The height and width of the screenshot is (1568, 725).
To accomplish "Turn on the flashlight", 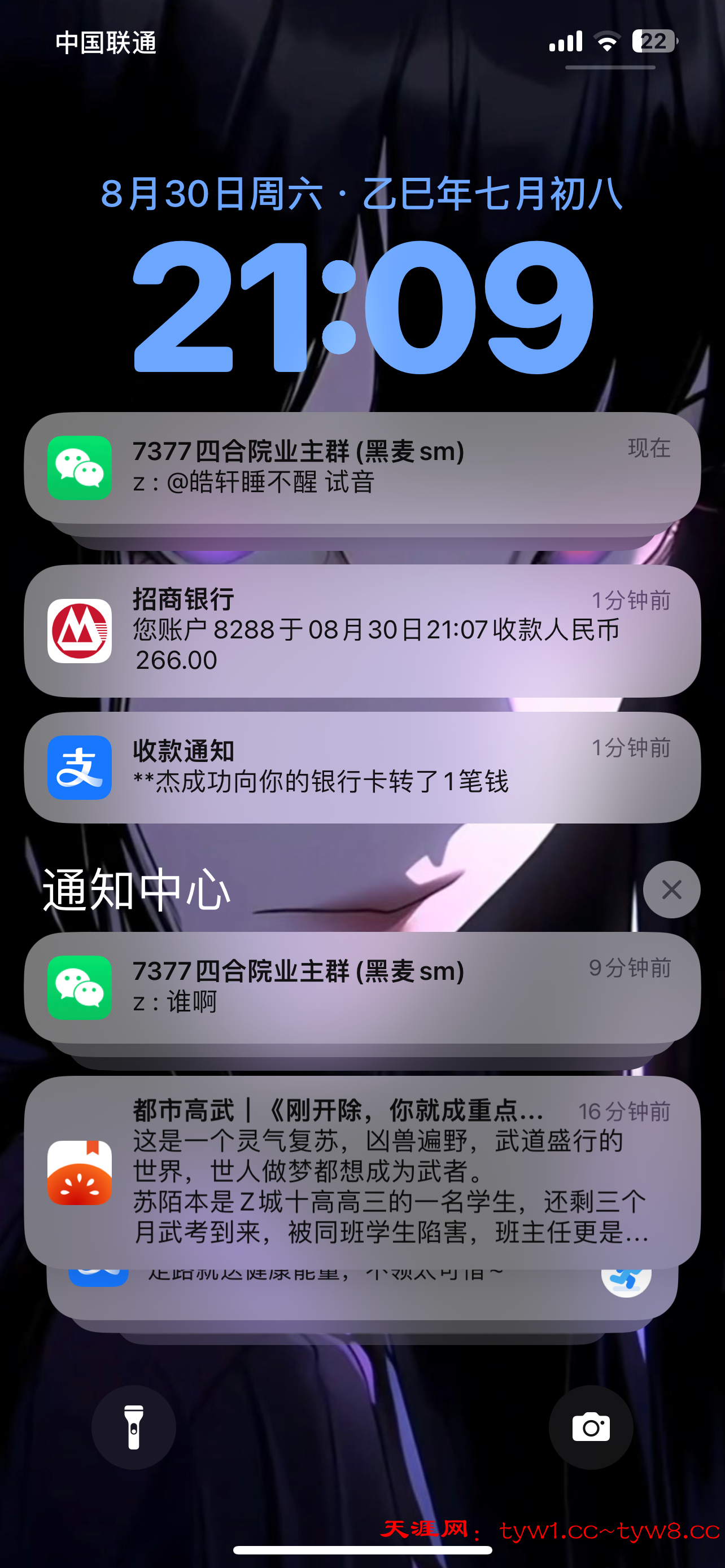I will click(134, 1427).
